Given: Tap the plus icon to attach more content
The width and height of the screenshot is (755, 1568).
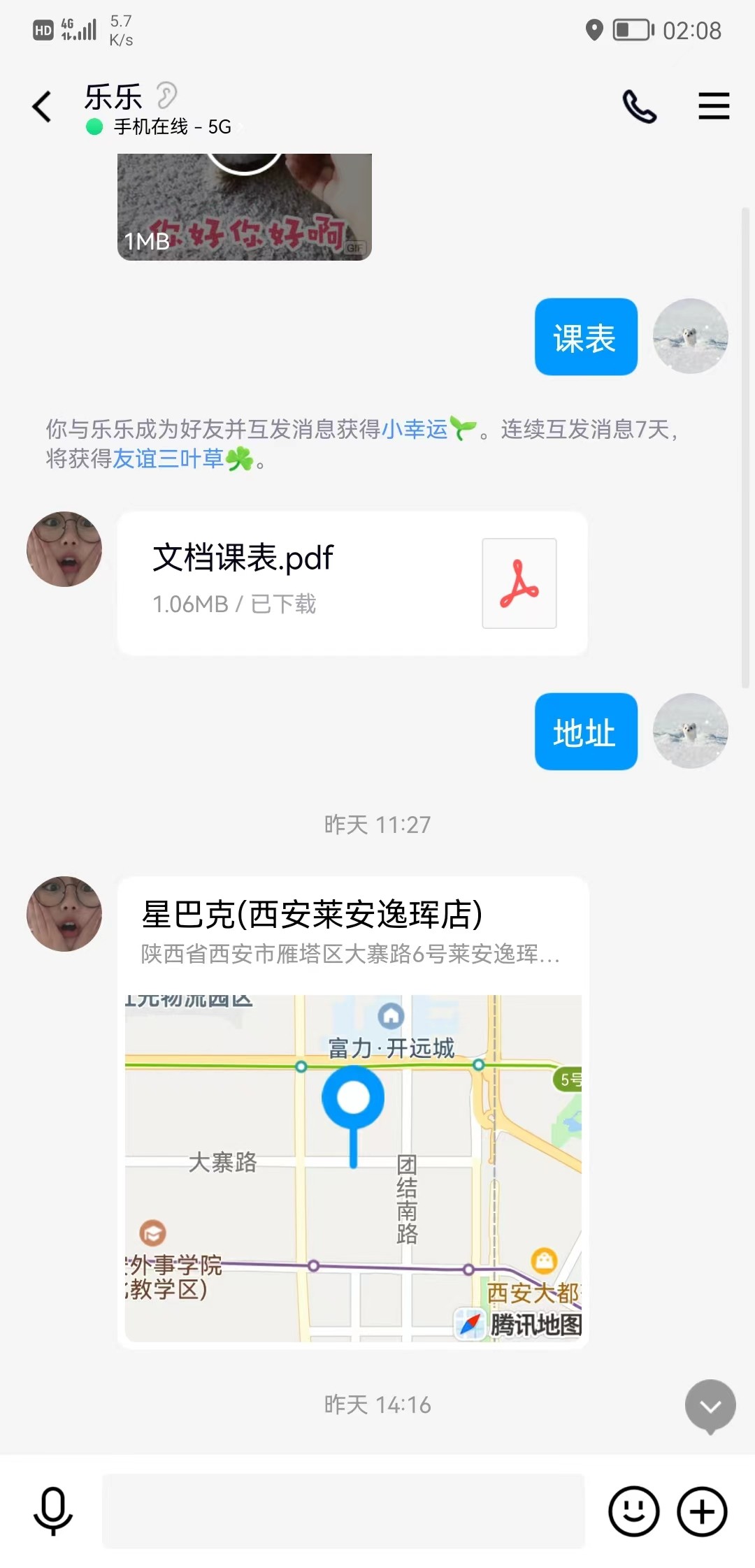Looking at the screenshot, I should tap(701, 1511).
